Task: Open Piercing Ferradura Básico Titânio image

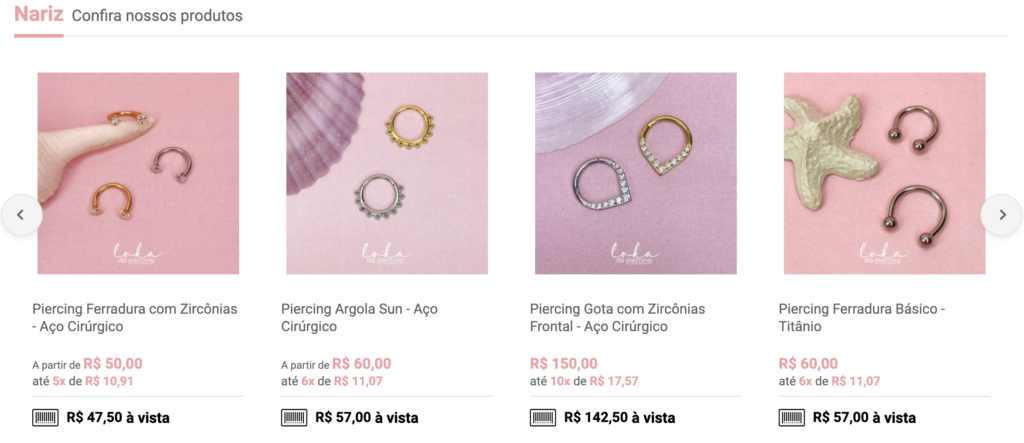Action: (884, 173)
